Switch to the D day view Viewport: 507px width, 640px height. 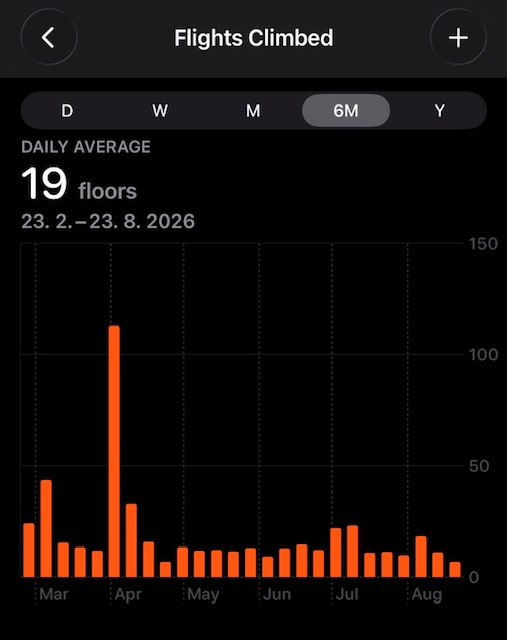point(67,111)
